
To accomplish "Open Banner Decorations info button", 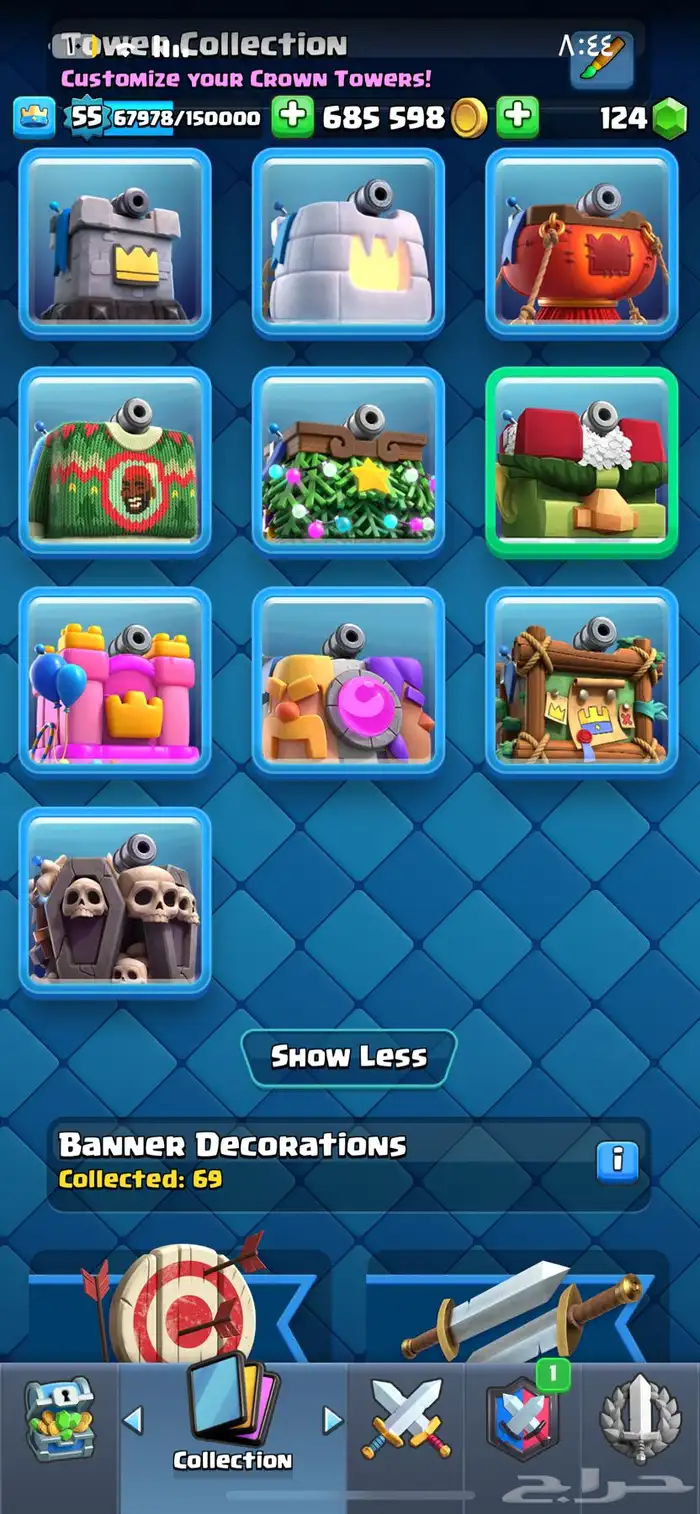I will pyautogui.click(x=617, y=1161).
